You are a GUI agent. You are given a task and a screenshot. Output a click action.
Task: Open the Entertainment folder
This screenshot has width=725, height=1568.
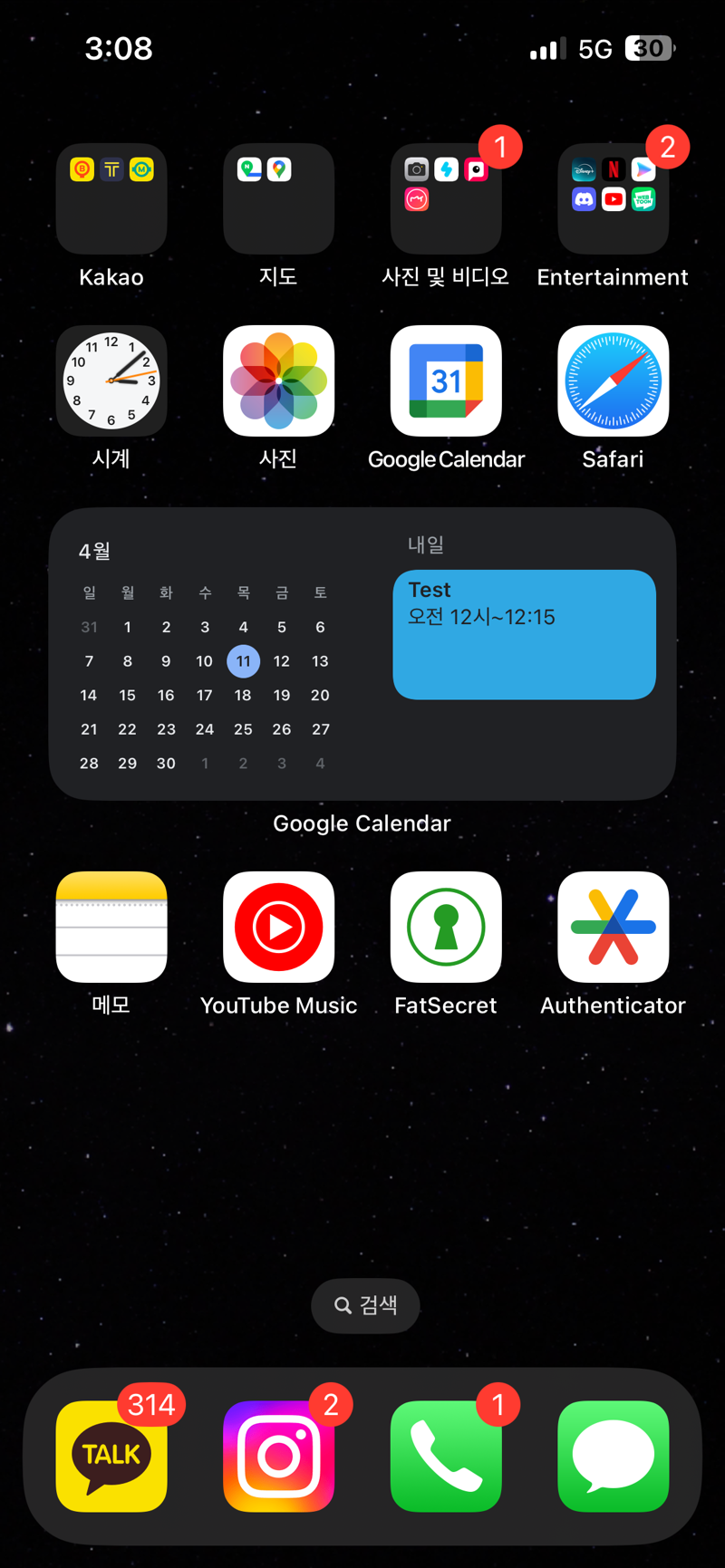[613, 199]
